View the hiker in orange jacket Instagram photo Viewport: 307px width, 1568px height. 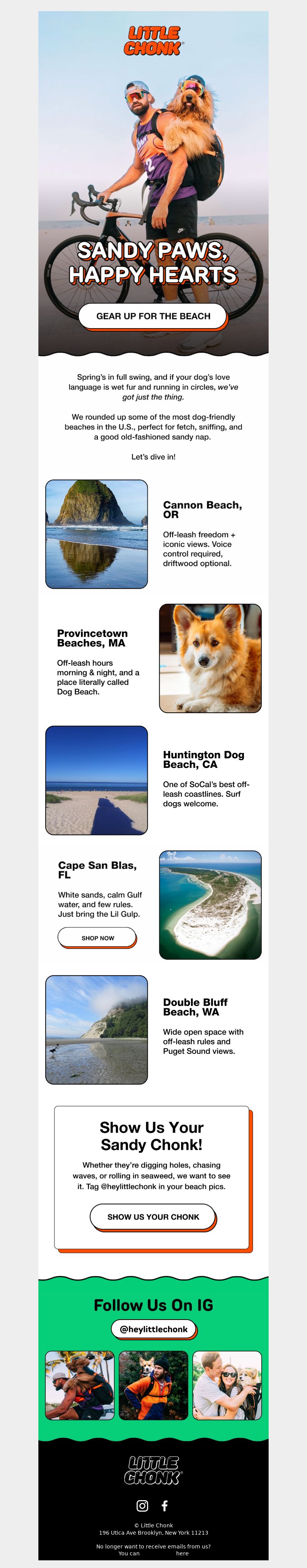(153, 1386)
